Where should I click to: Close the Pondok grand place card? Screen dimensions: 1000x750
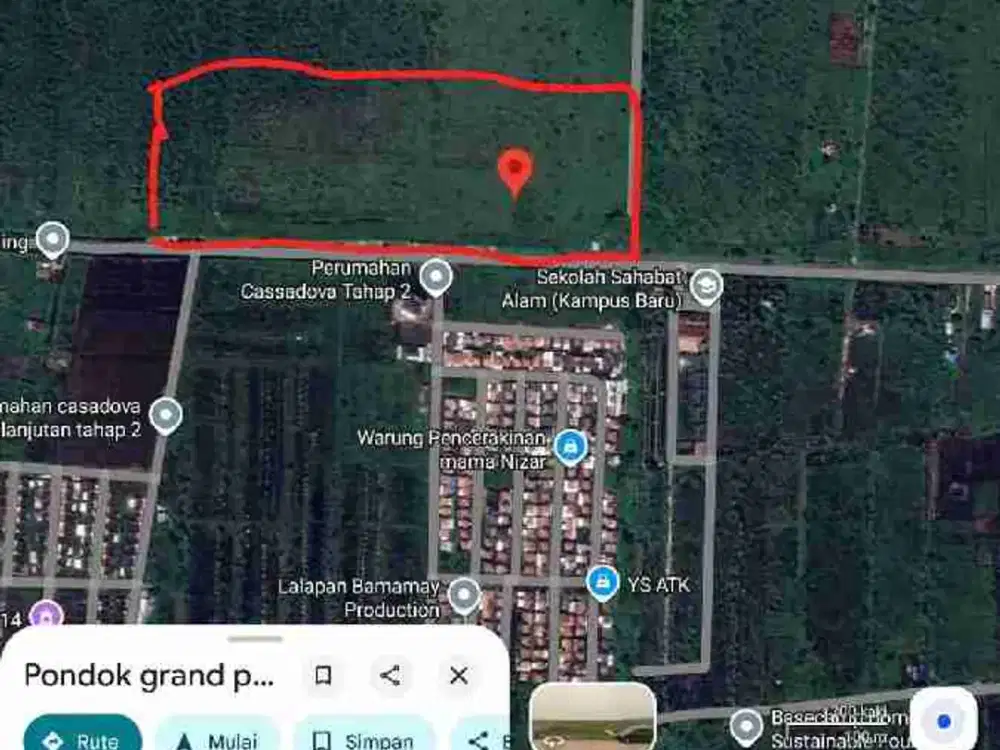pos(458,676)
